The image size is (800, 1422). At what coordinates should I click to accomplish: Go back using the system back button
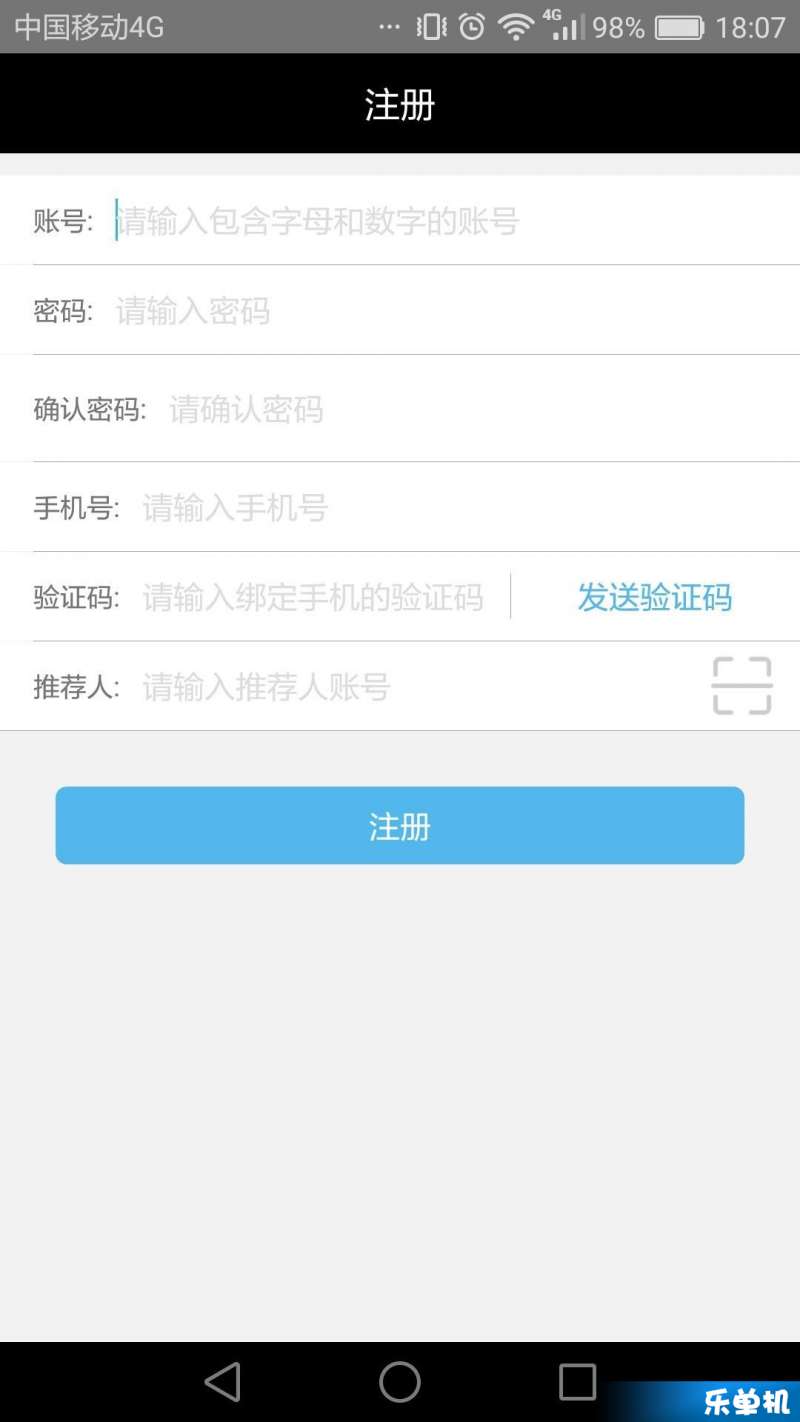click(223, 1382)
